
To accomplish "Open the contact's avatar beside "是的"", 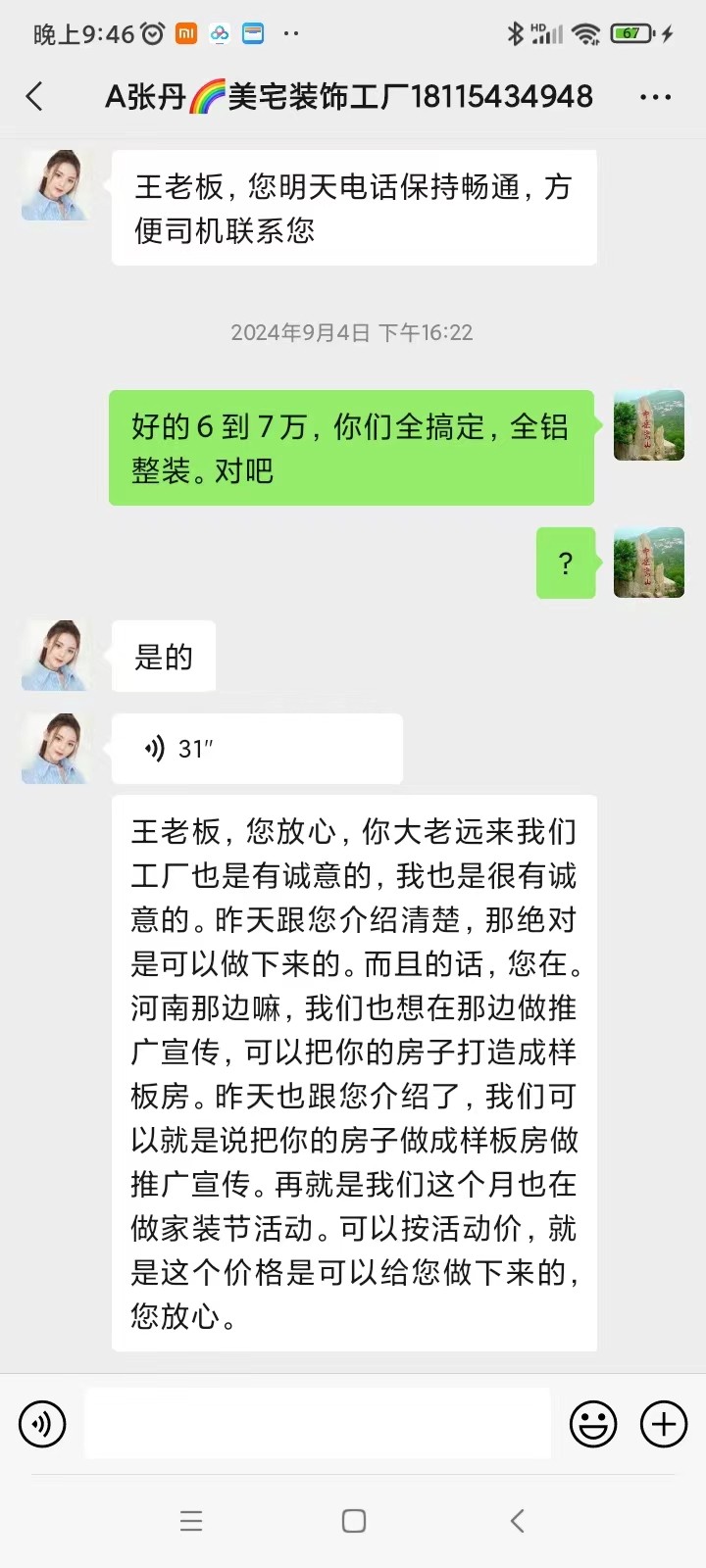I will pos(57,656).
